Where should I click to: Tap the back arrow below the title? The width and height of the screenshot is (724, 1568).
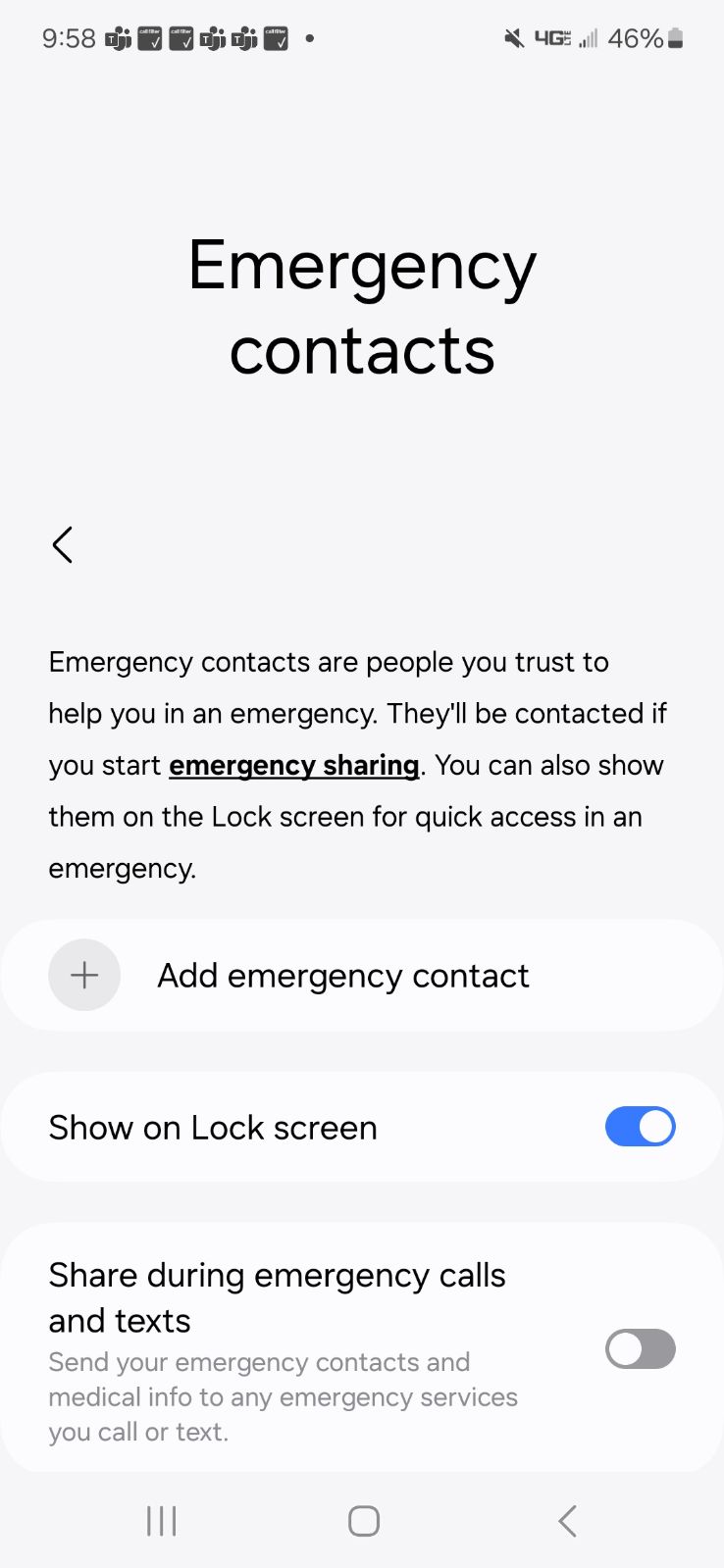tap(62, 544)
